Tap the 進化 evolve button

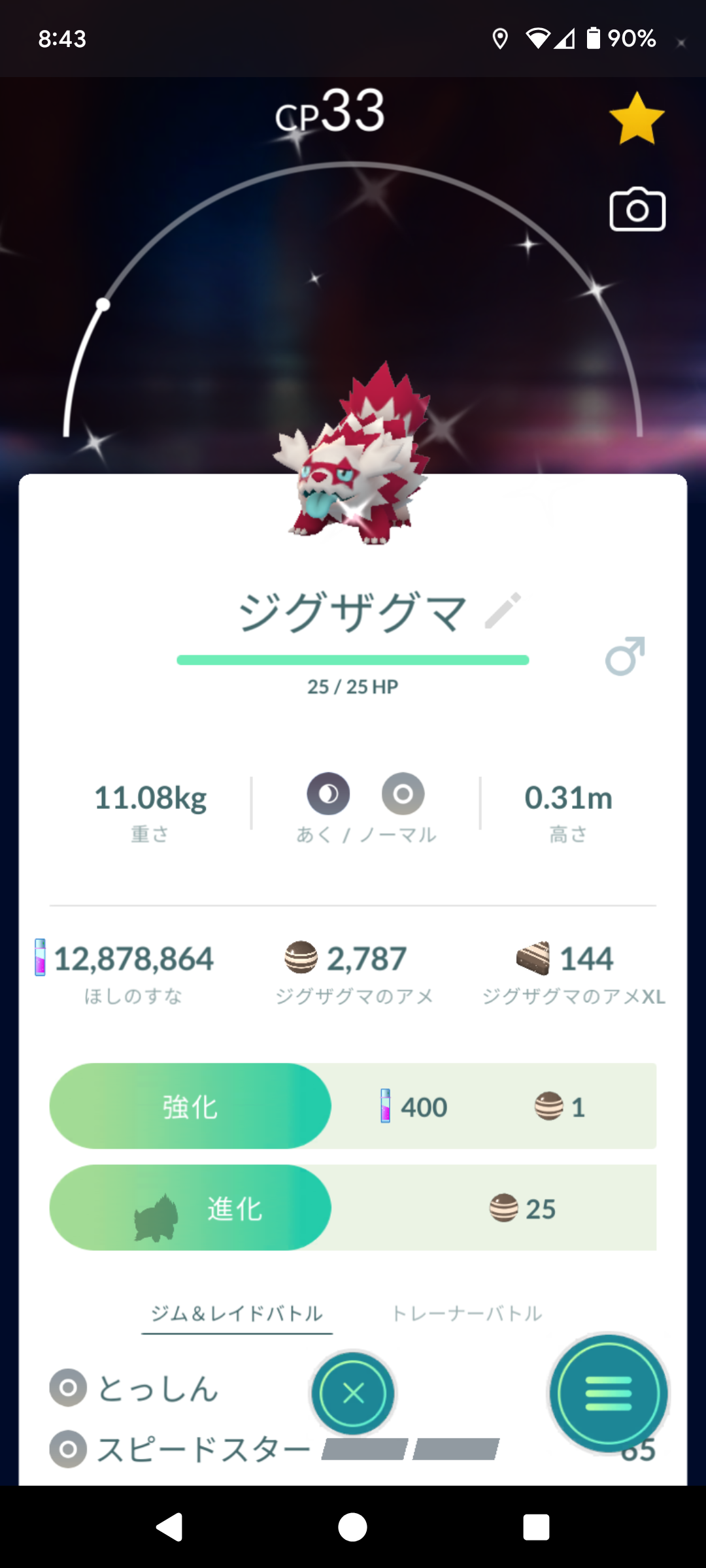click(x=190, y=1207)
